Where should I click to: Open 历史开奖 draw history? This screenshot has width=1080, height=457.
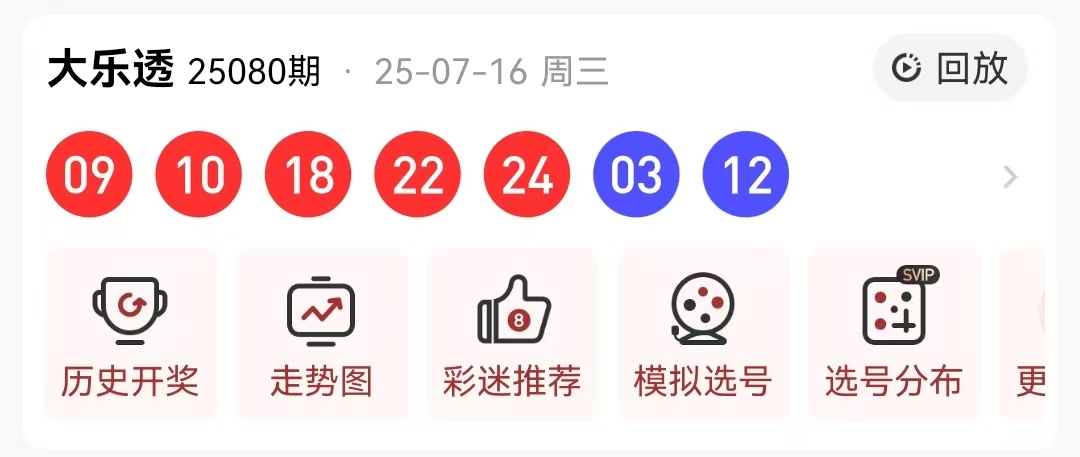tap(130, 335)
